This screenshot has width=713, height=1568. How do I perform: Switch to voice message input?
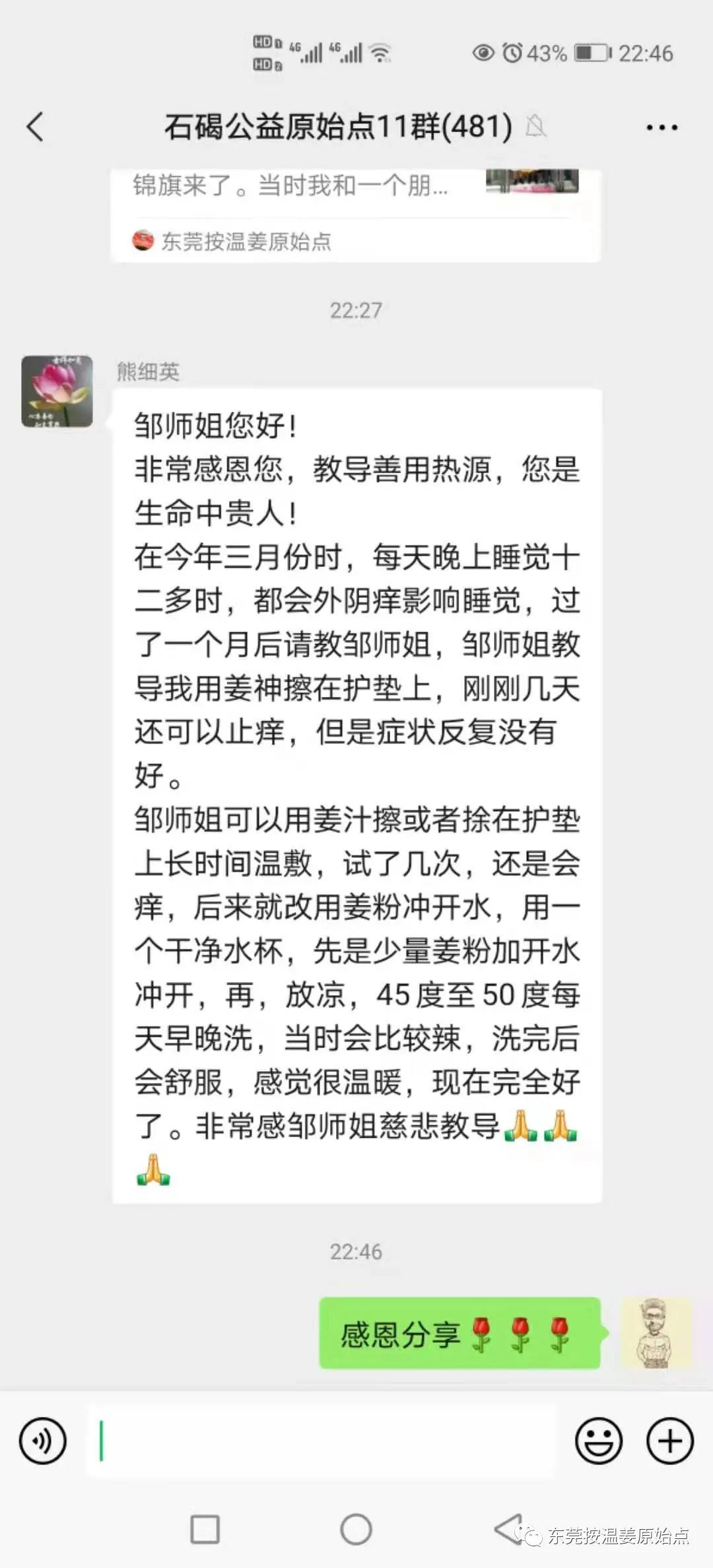[x=43, y=1441]
